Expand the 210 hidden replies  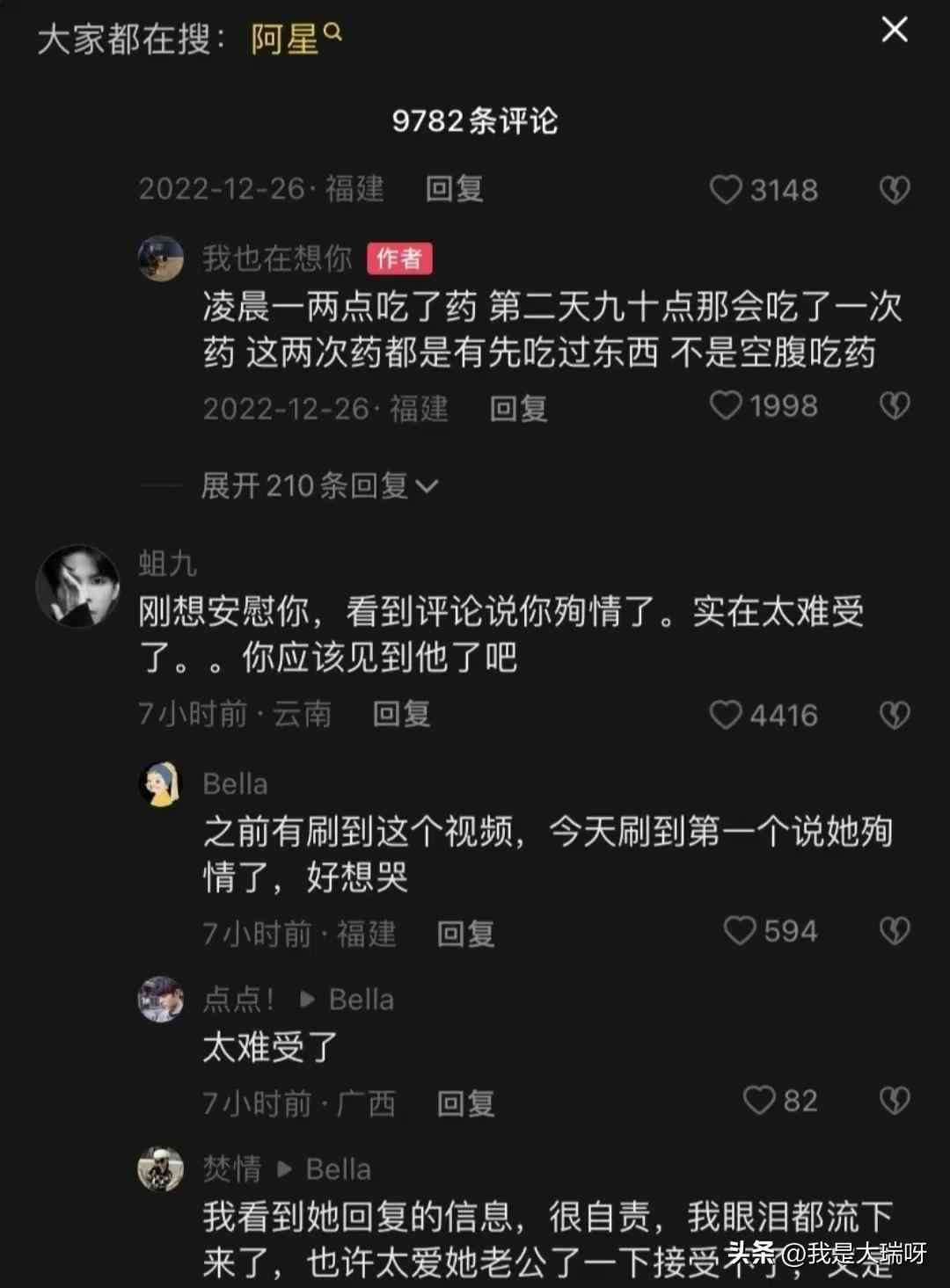[318, 485]
